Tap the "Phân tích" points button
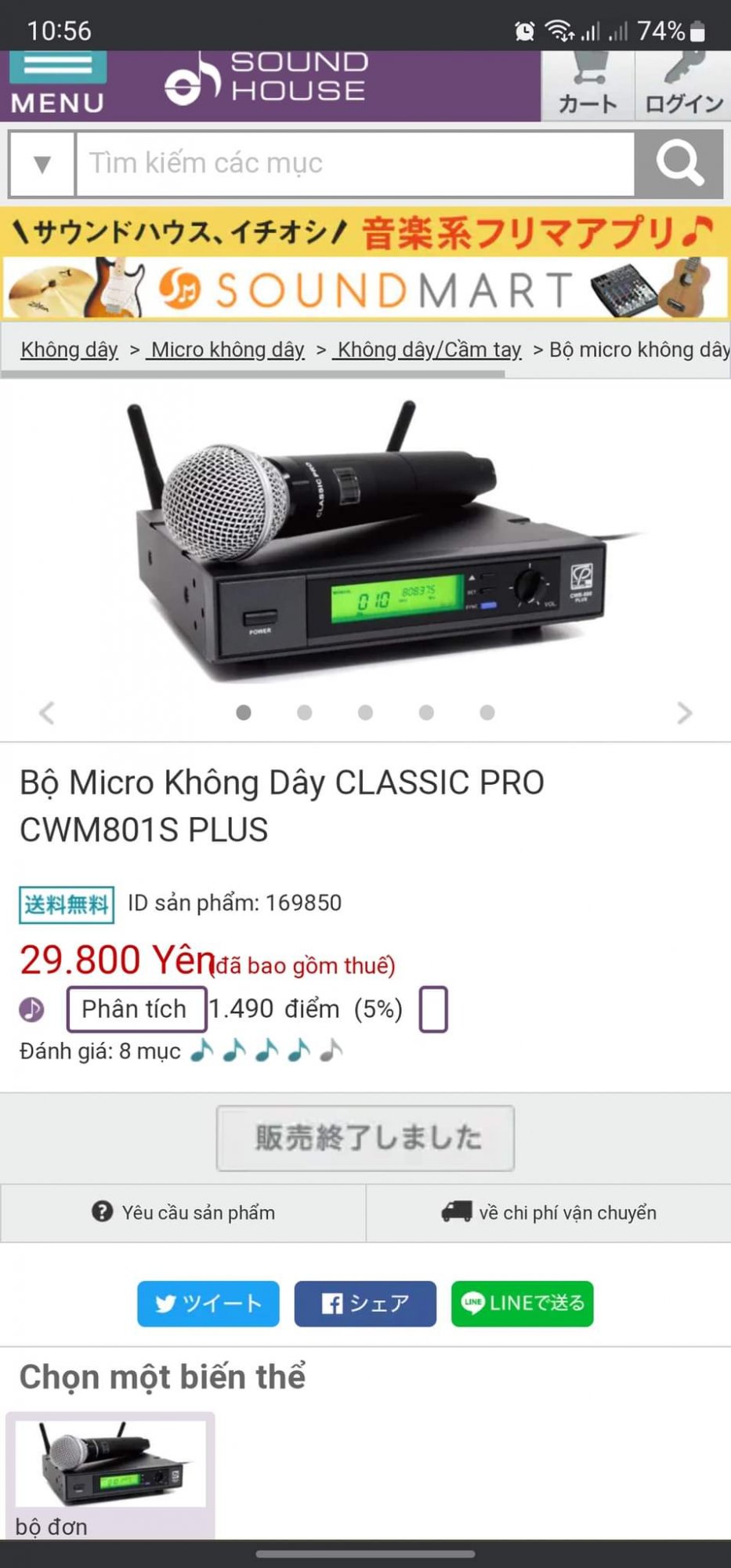The image size is (731, 1568). (136, 1009)
